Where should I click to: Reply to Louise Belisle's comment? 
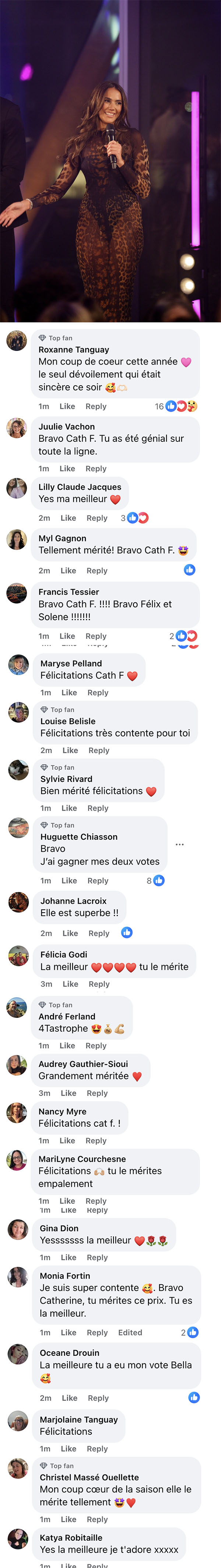click(x=99, y=751)
